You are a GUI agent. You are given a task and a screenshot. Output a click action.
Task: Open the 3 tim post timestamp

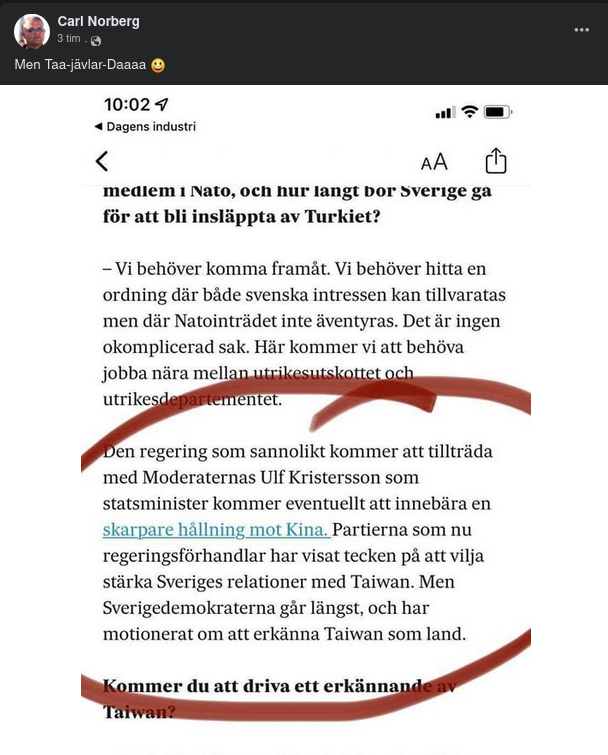(68, 39)
